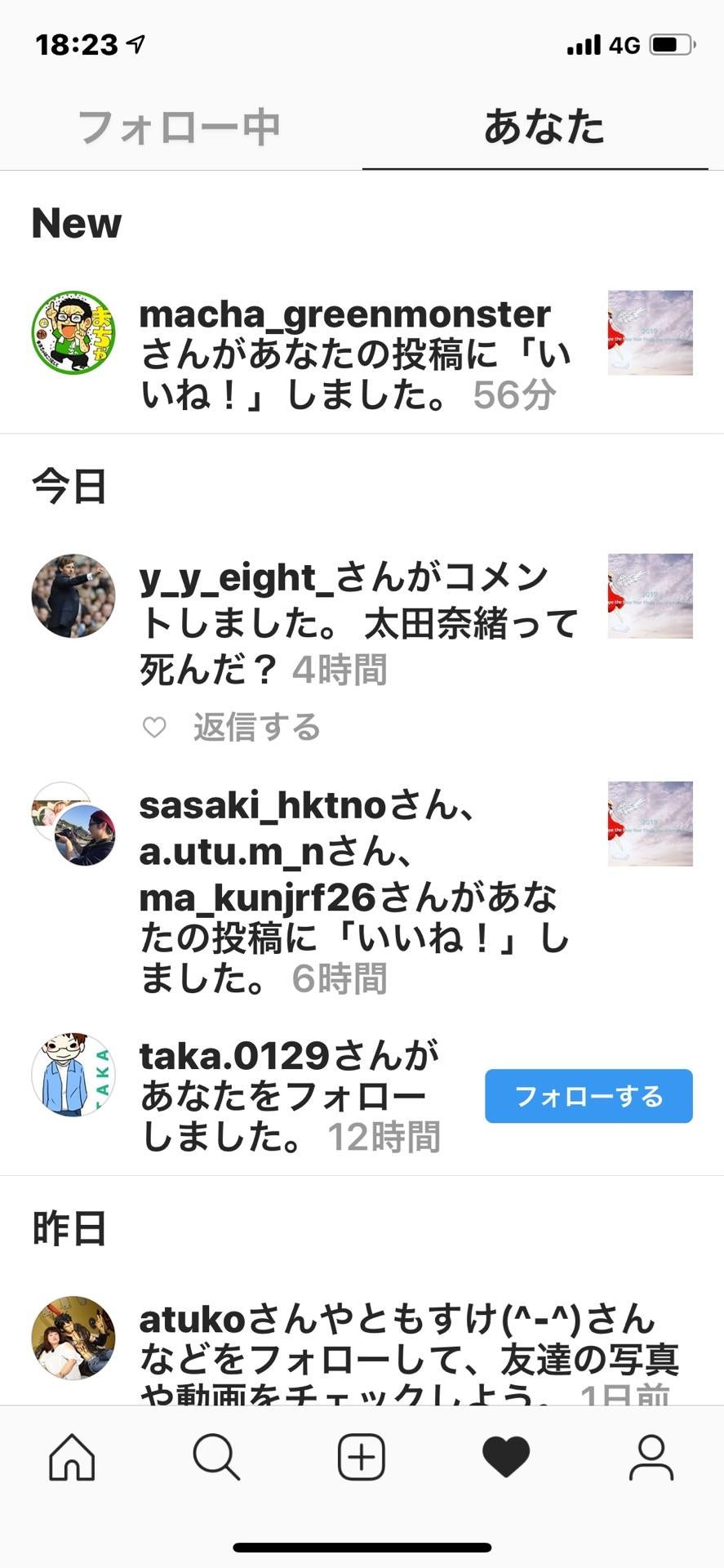Like the comment from y_y_eight_
The height and width of the screenshot is (1568, 724).
pyautogui.click(x=154, y=727)
